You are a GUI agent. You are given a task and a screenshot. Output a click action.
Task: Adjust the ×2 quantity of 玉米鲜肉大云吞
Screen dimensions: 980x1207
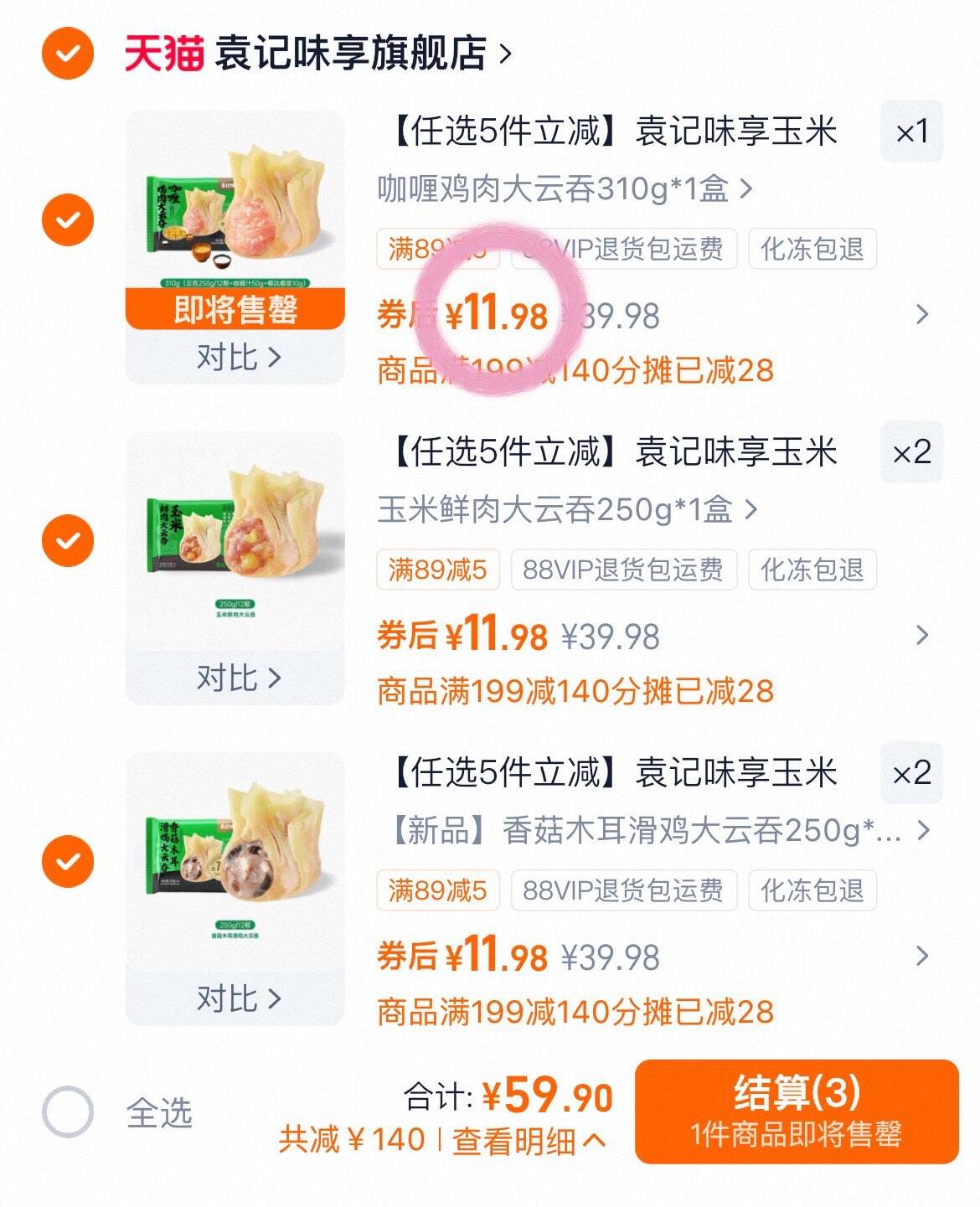911,452
